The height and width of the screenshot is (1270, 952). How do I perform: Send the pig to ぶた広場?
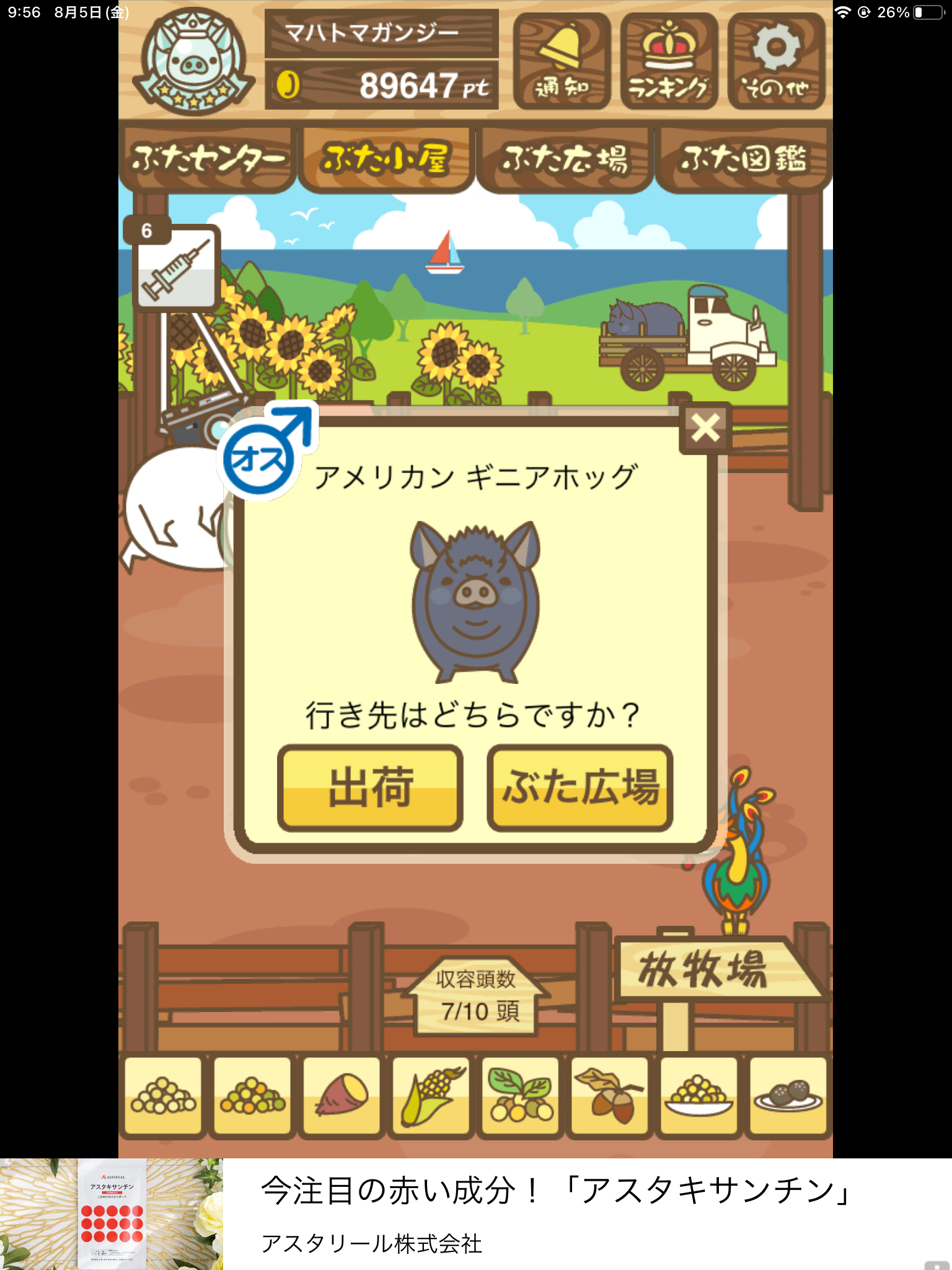tap(580, 788)
